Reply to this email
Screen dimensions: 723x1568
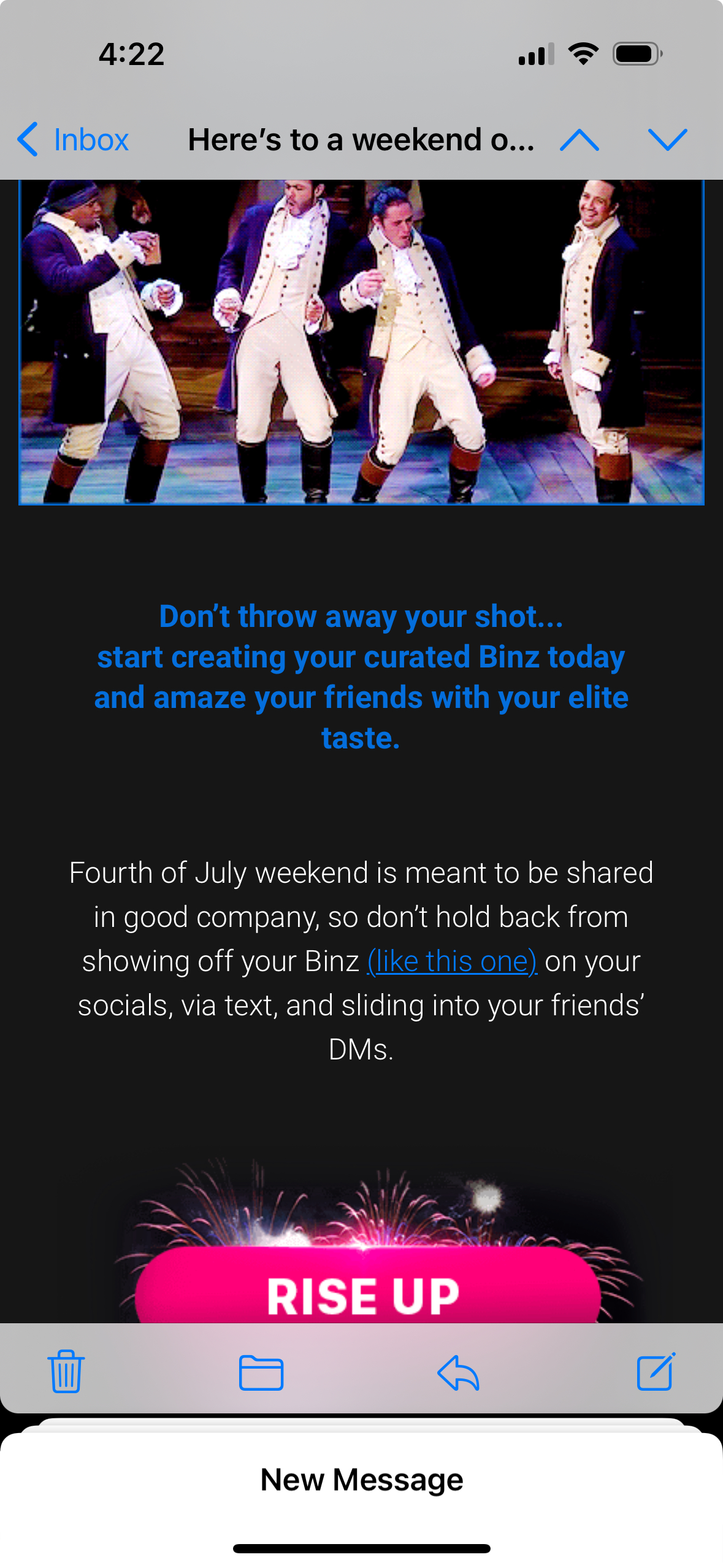pyautogui.click(x=458, y=1372)
